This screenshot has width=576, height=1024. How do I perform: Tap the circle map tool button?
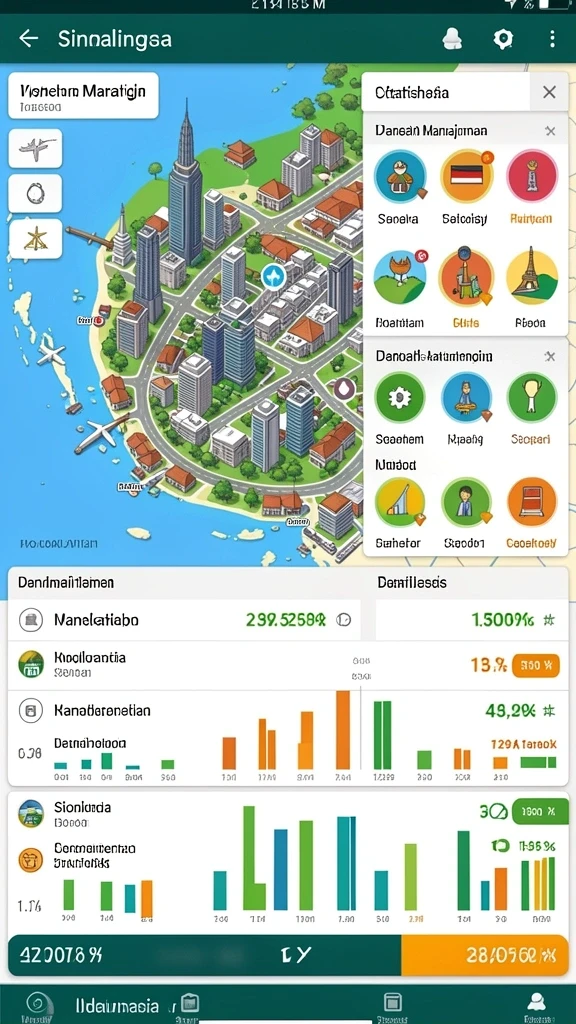pyautogui.click(x=35, y=193)
